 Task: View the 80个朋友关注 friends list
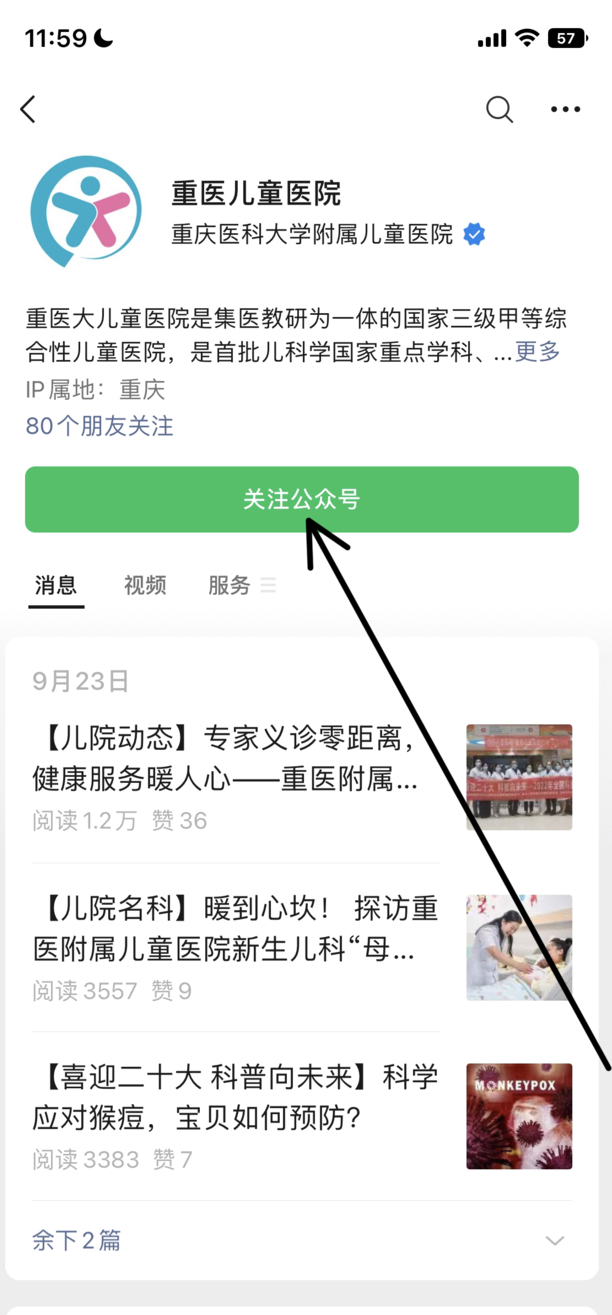(99, 426)
